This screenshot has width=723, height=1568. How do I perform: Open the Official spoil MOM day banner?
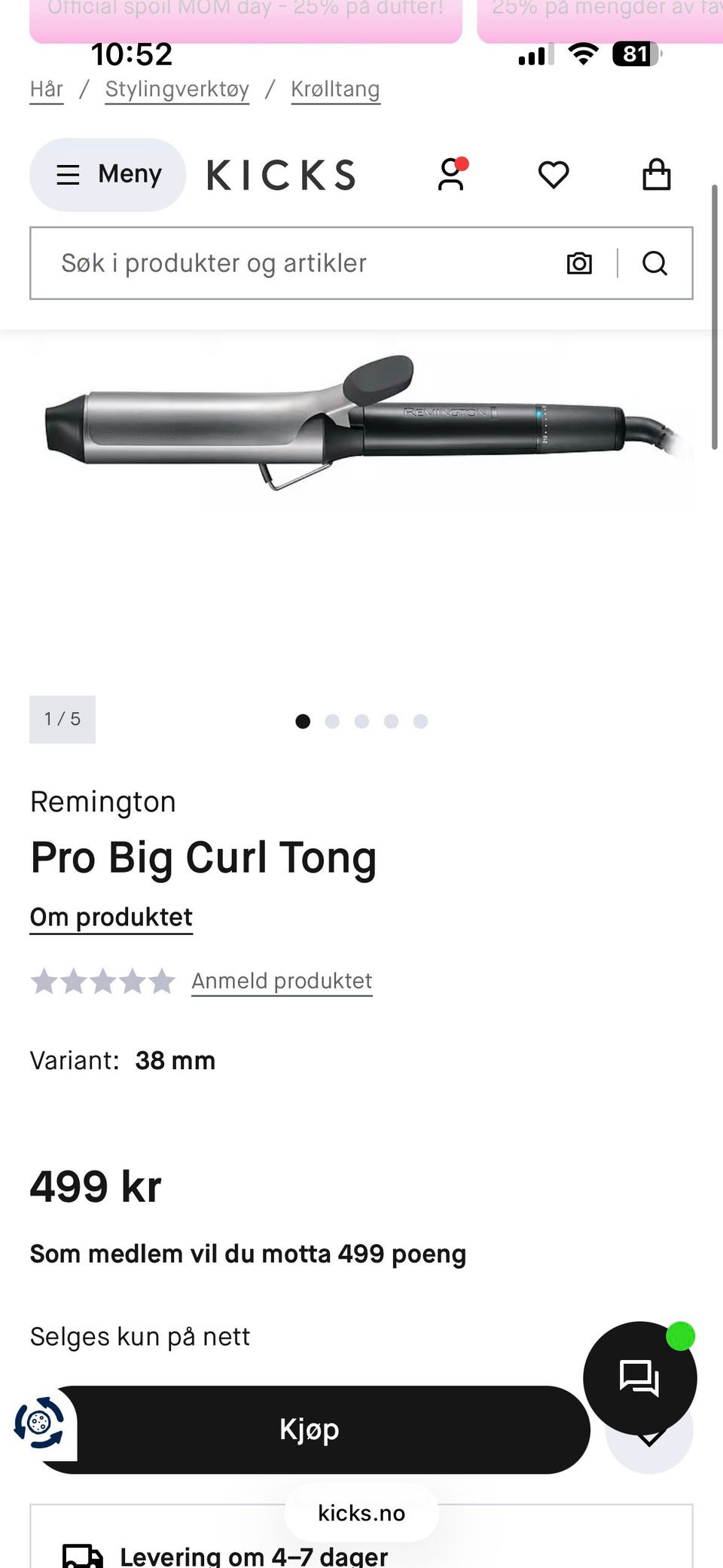246,15
